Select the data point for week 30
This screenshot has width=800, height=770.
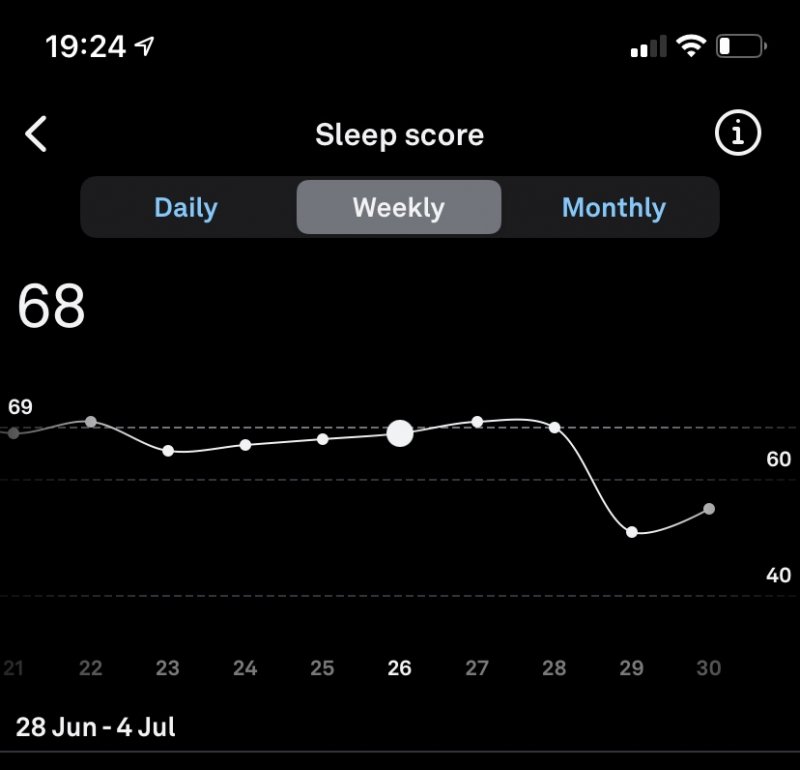(709, 509)
